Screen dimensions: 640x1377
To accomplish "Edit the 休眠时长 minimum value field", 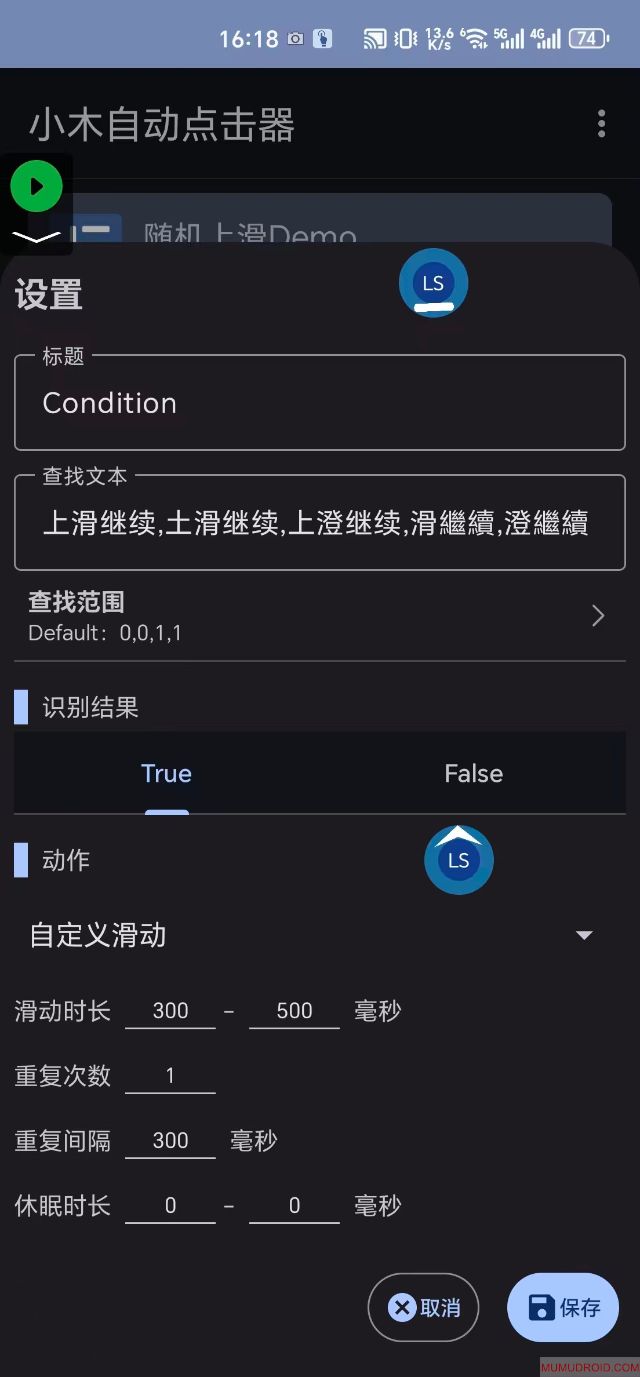I will pos(170,1206).
